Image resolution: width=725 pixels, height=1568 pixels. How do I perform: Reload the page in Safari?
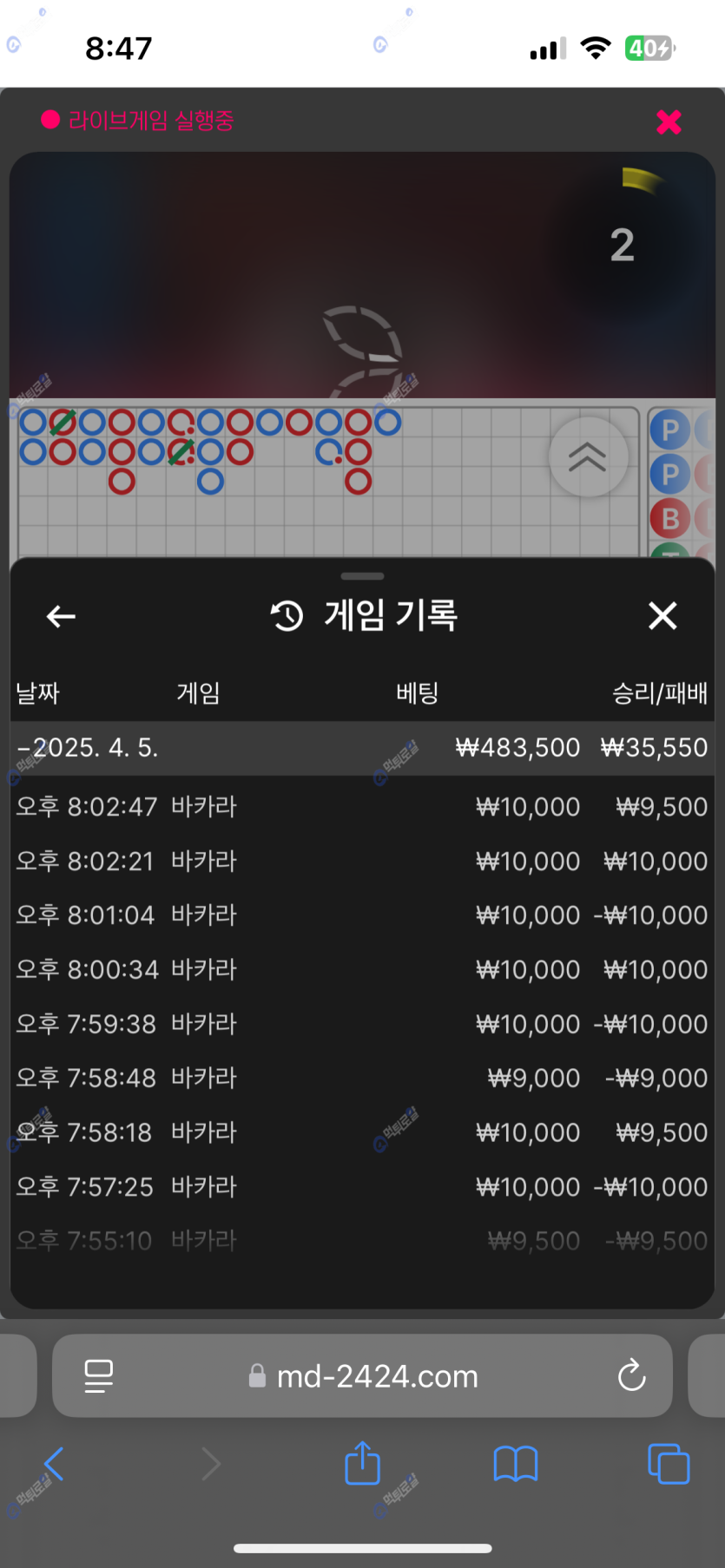[x=631, y=1375]
